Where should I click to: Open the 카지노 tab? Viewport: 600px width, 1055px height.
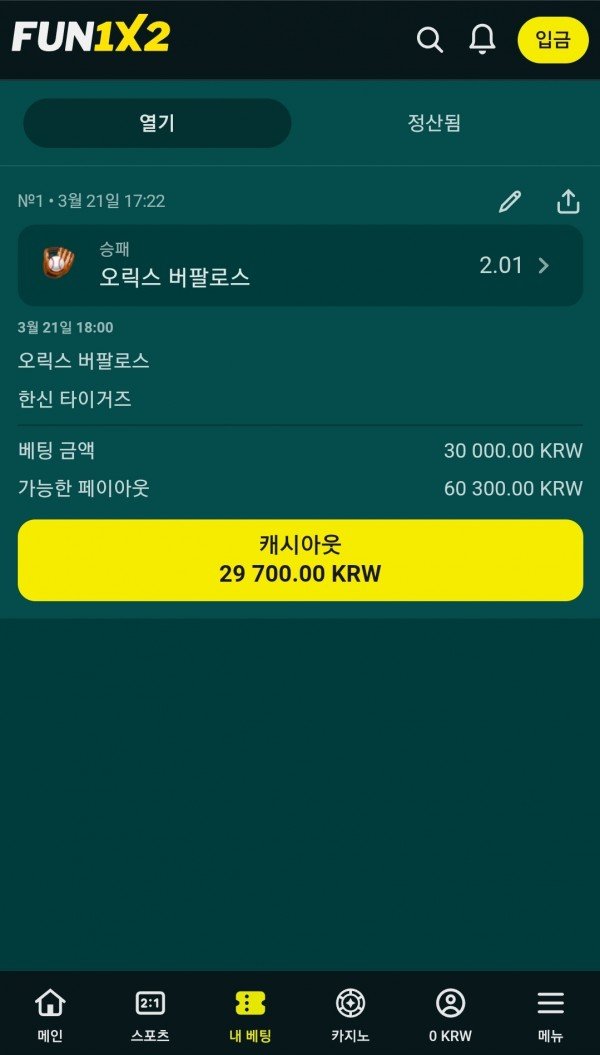(x=350, y=1015)
